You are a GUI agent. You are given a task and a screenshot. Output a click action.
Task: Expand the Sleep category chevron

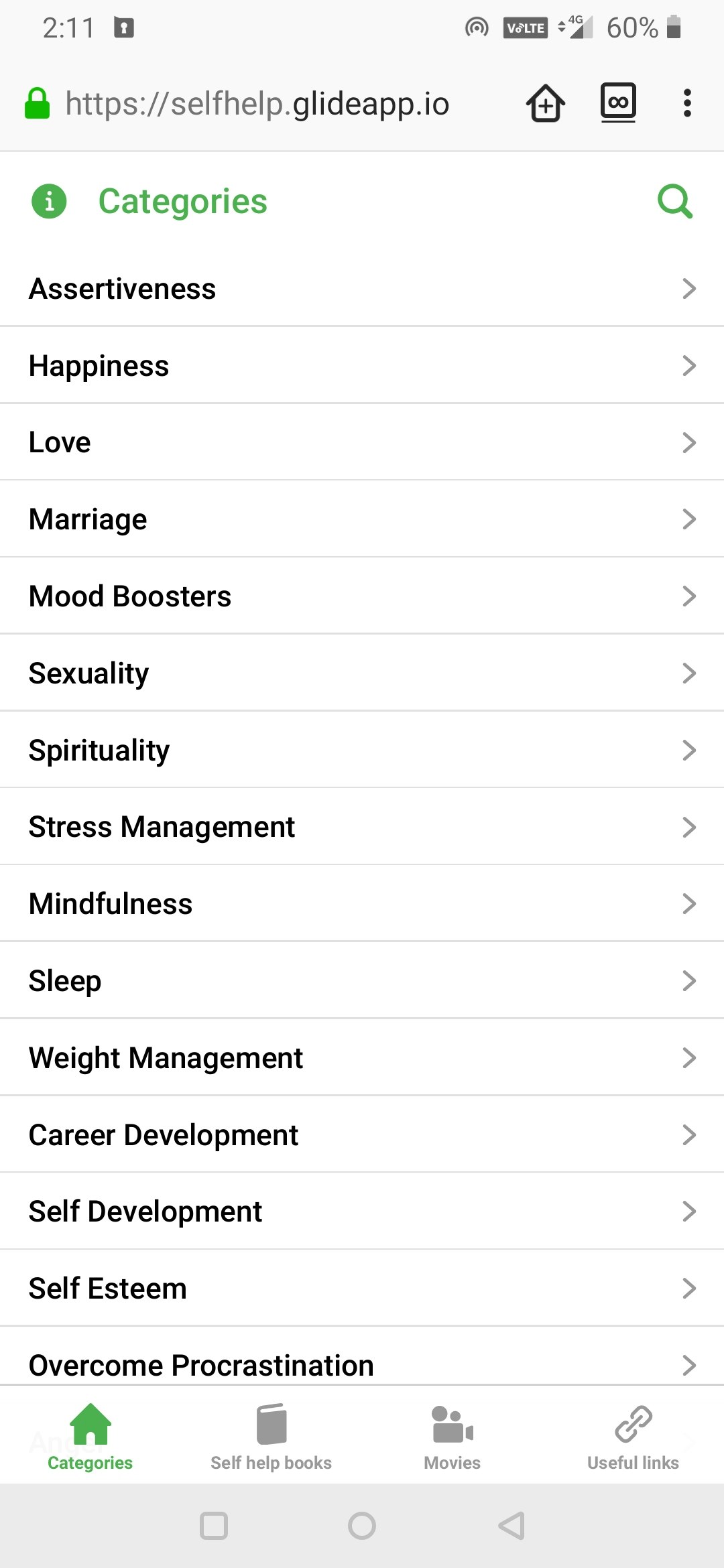tap(690, 980)
